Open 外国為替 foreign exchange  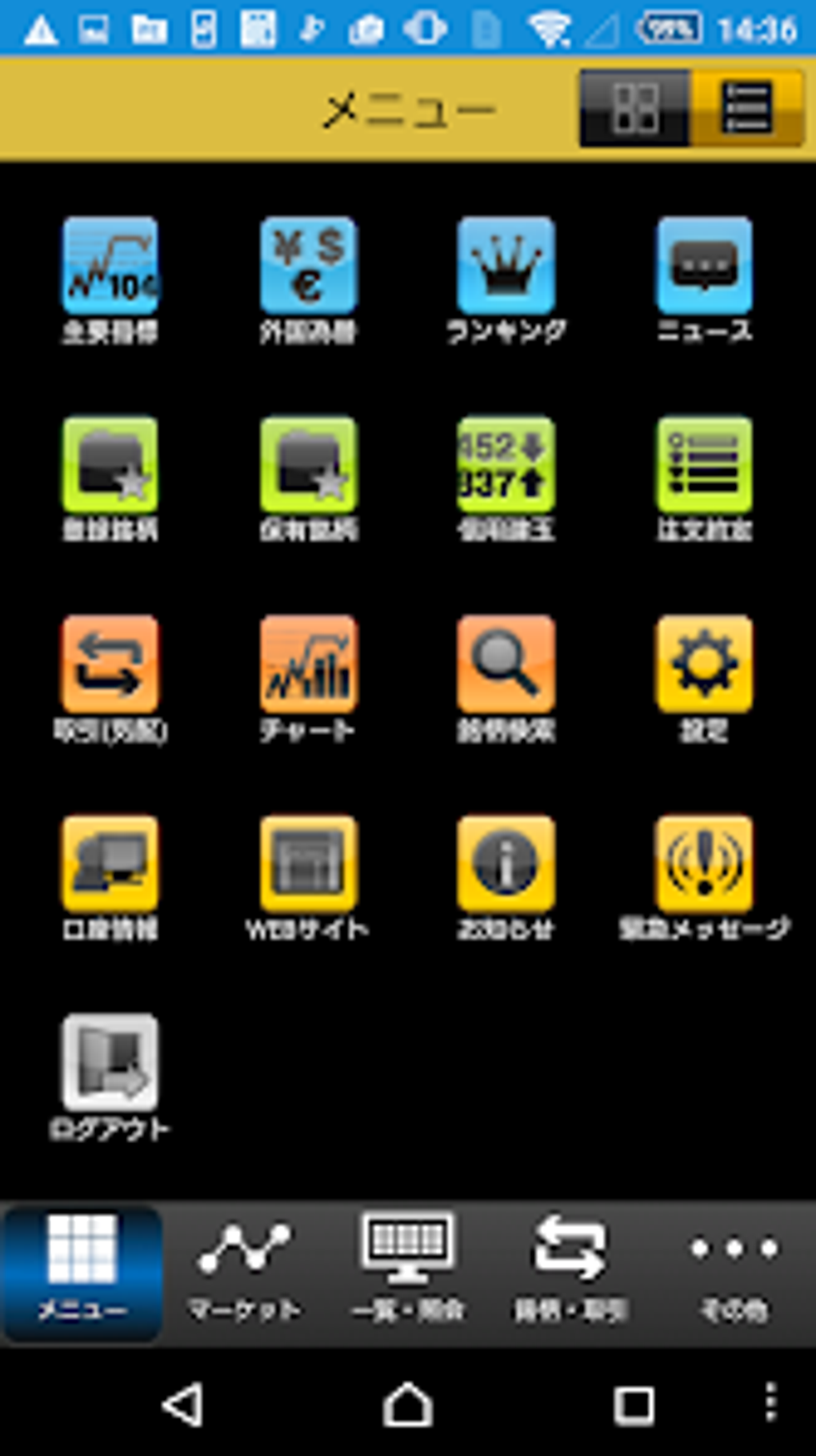pos(308,267)
